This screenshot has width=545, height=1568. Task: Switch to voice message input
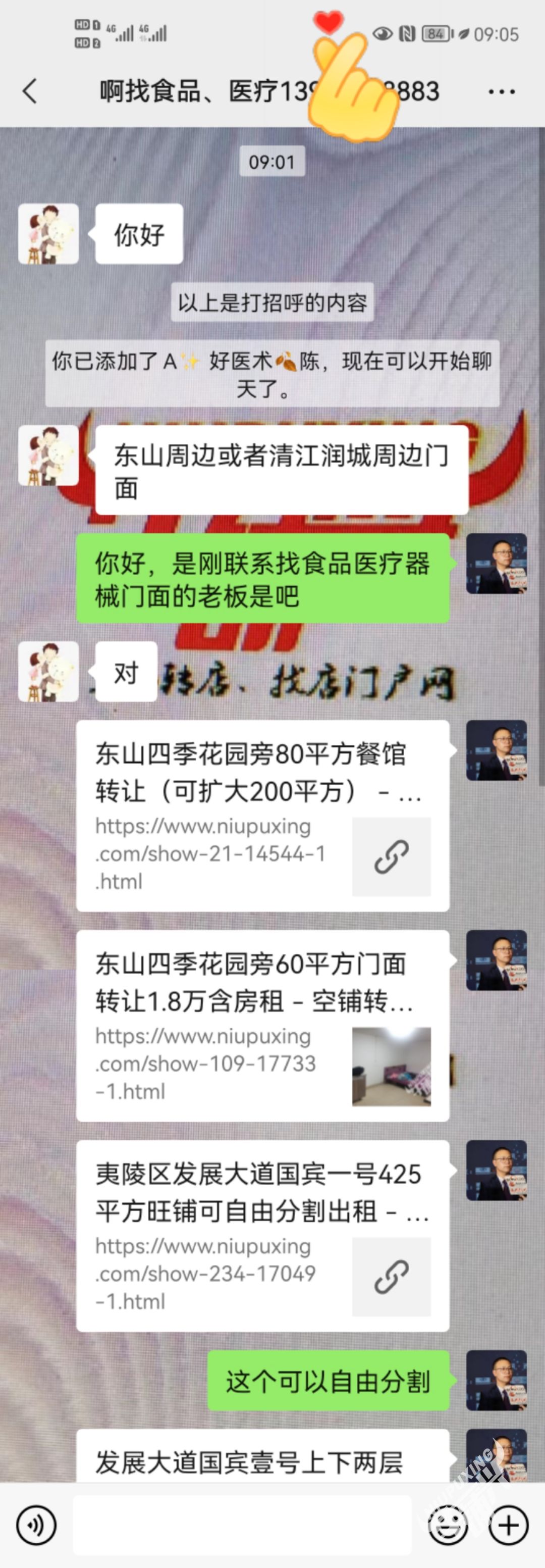tap(36, 1525)
